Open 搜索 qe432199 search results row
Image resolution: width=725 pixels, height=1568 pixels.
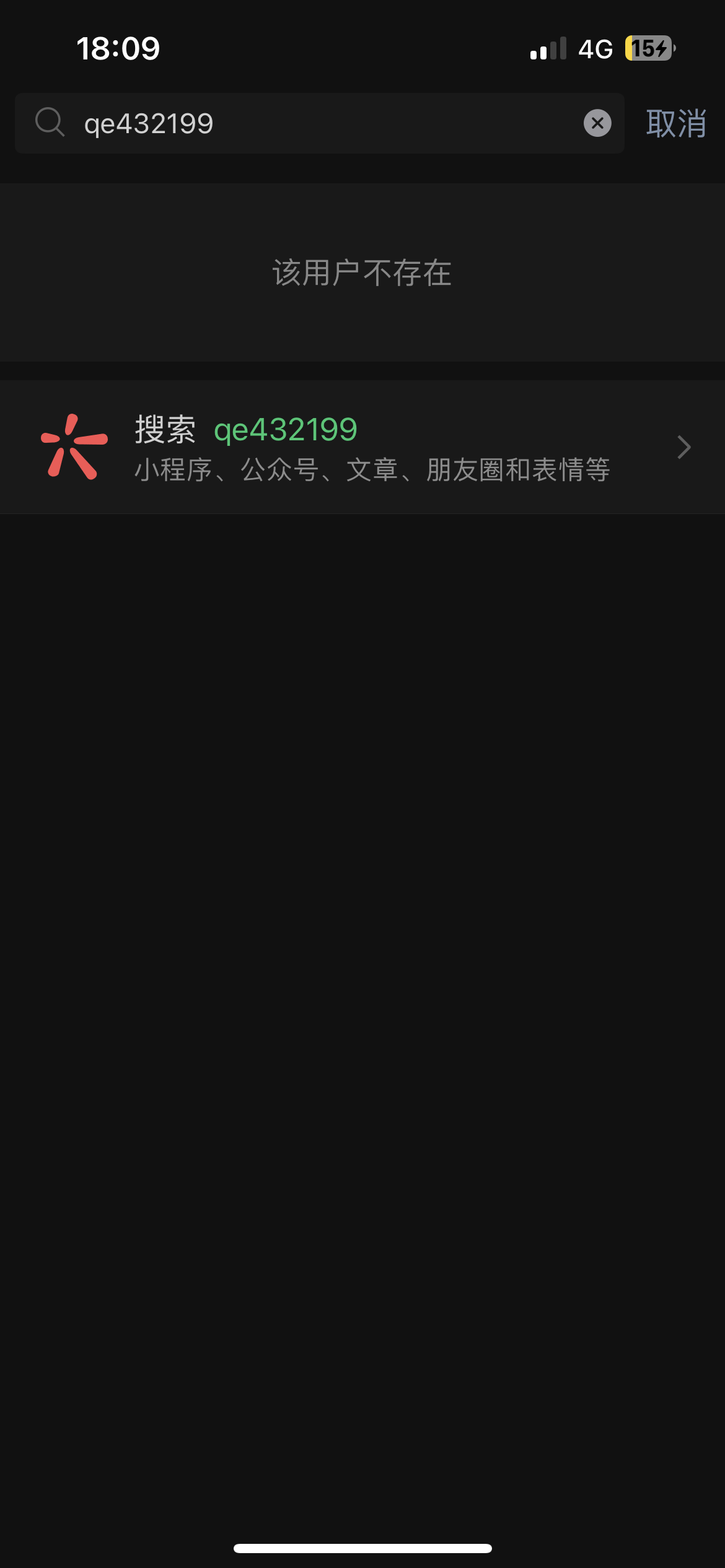[362, 447]
